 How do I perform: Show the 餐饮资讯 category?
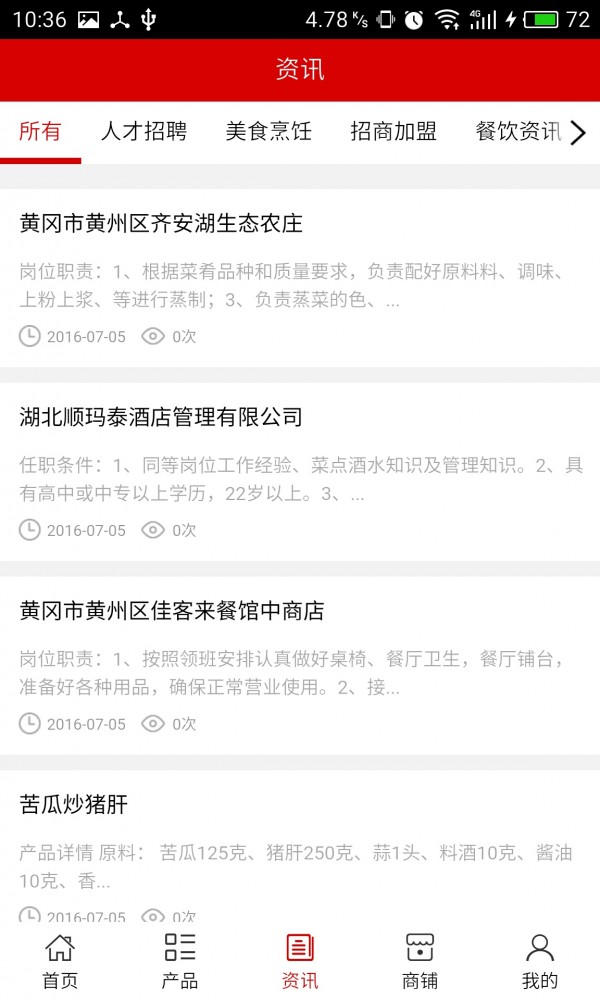pyautogui.click(x=516, y=131)
